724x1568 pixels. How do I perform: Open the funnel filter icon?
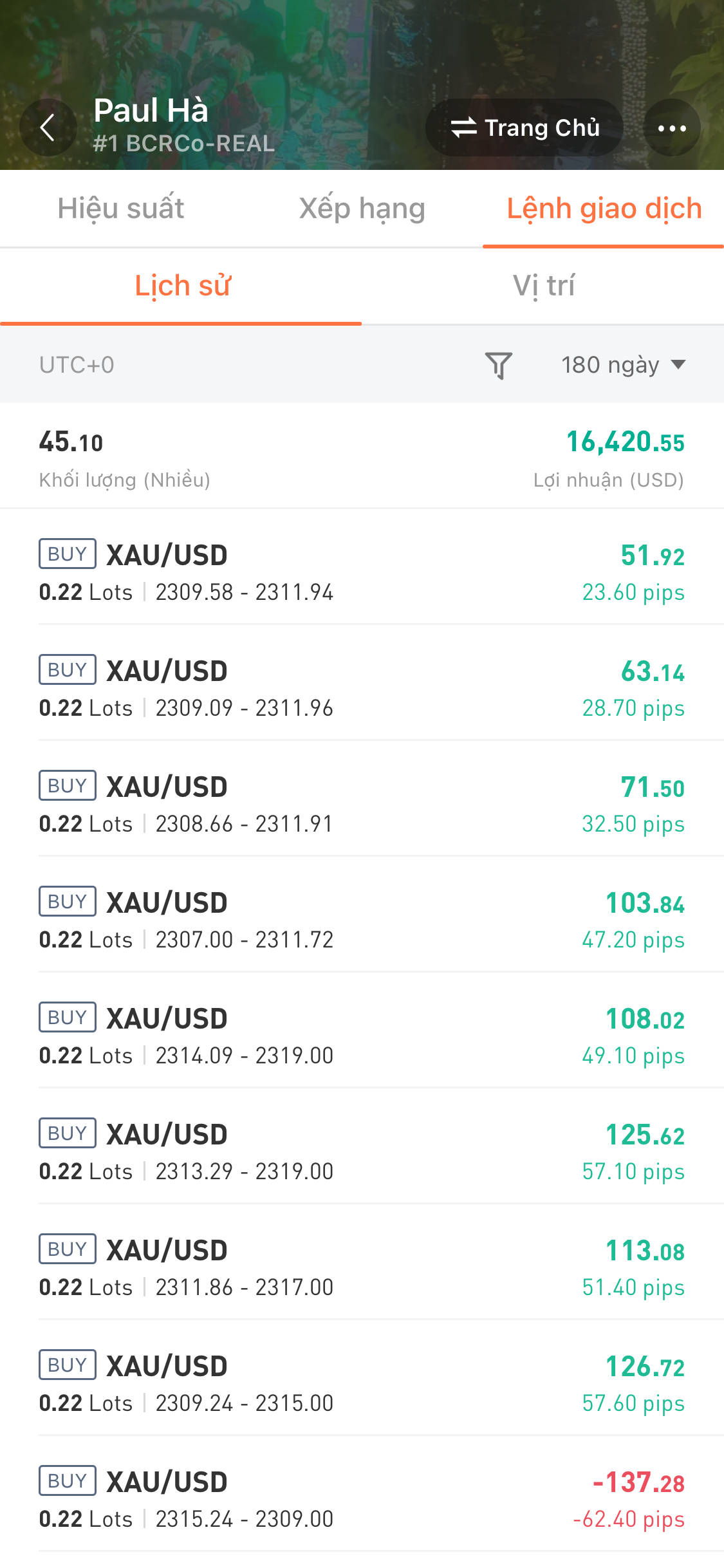coord(498,365)
